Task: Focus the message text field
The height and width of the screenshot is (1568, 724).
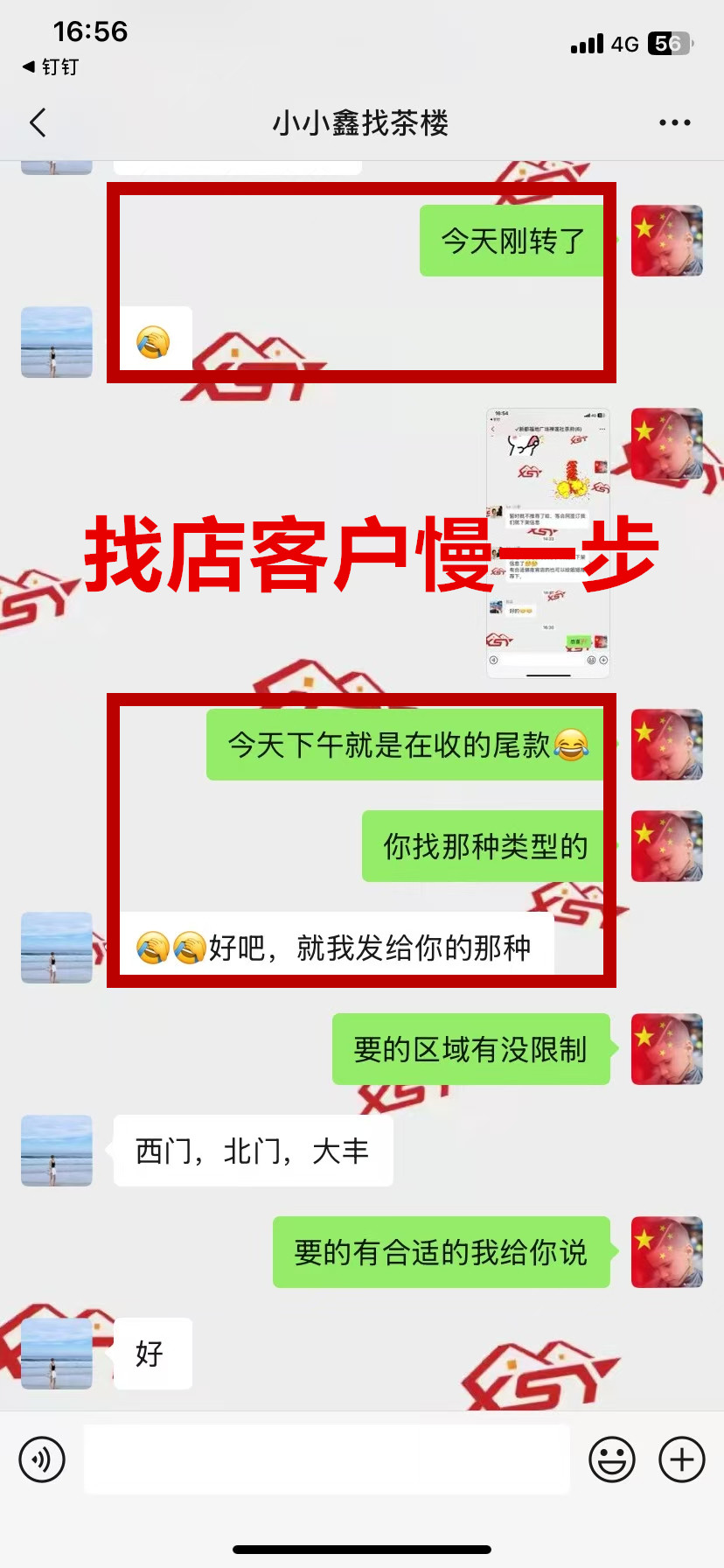Action: 326,1459
